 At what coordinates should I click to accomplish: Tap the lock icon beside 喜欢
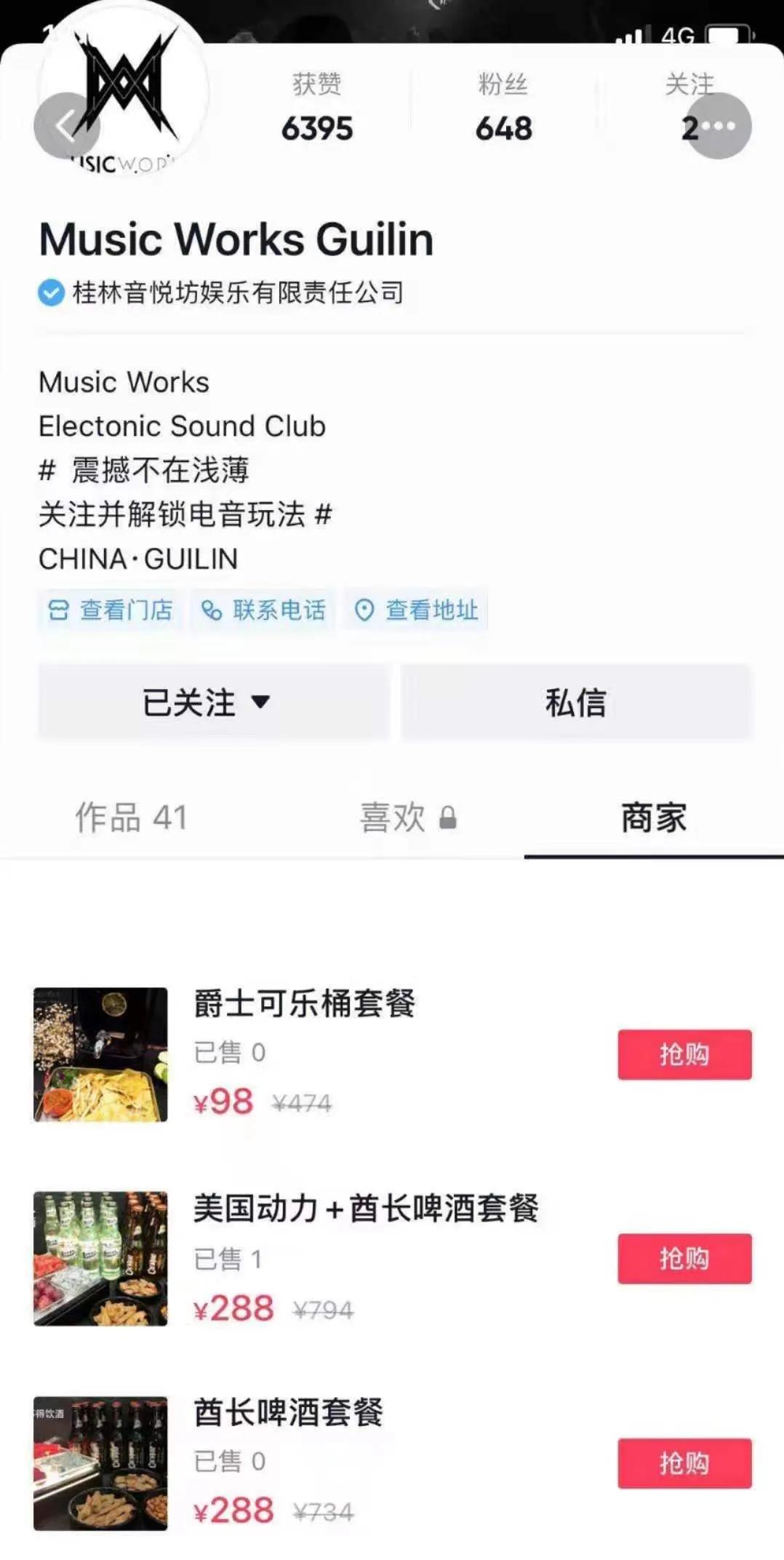click(x=449, y=819)
